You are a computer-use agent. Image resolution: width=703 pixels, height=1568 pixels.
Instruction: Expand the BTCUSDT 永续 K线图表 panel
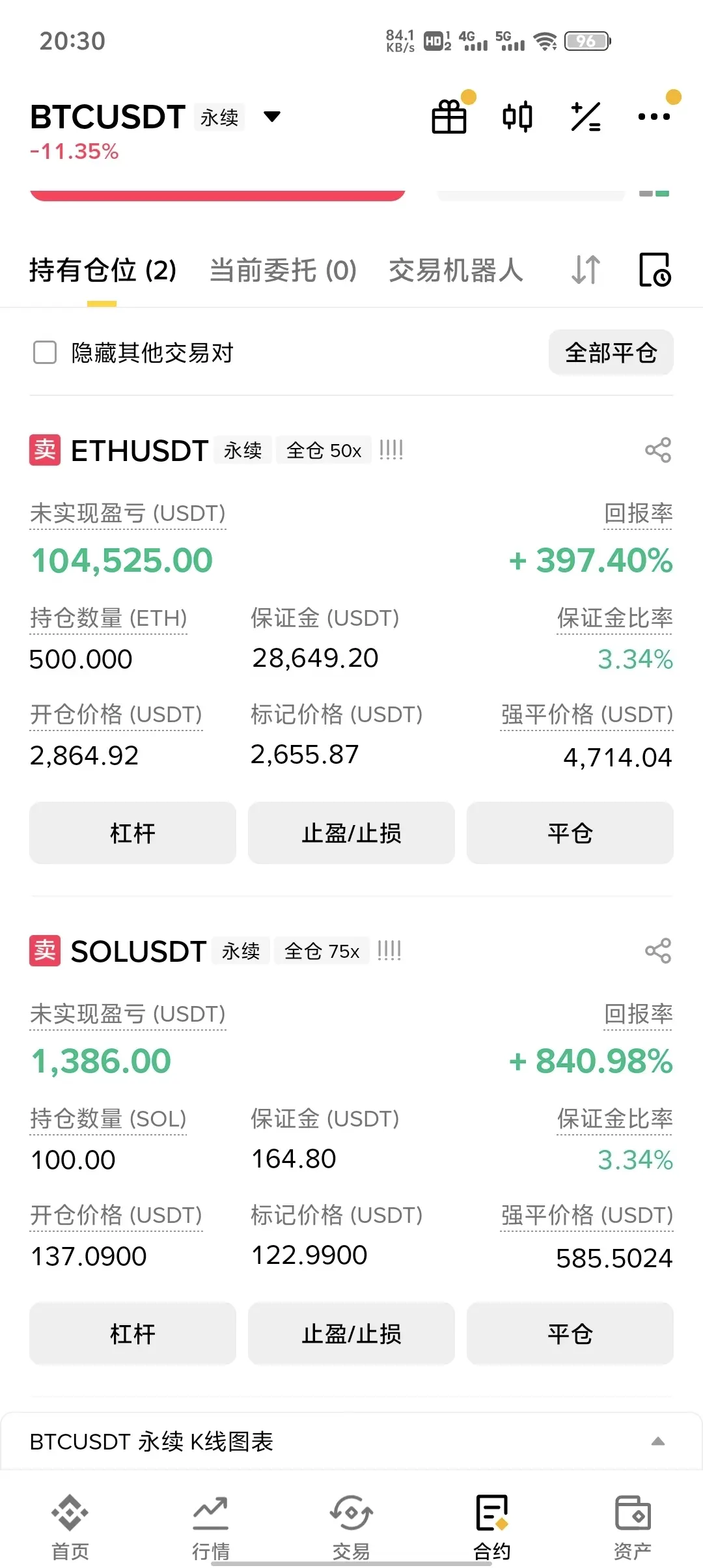pyautogui.click(x=658, y=1442)
